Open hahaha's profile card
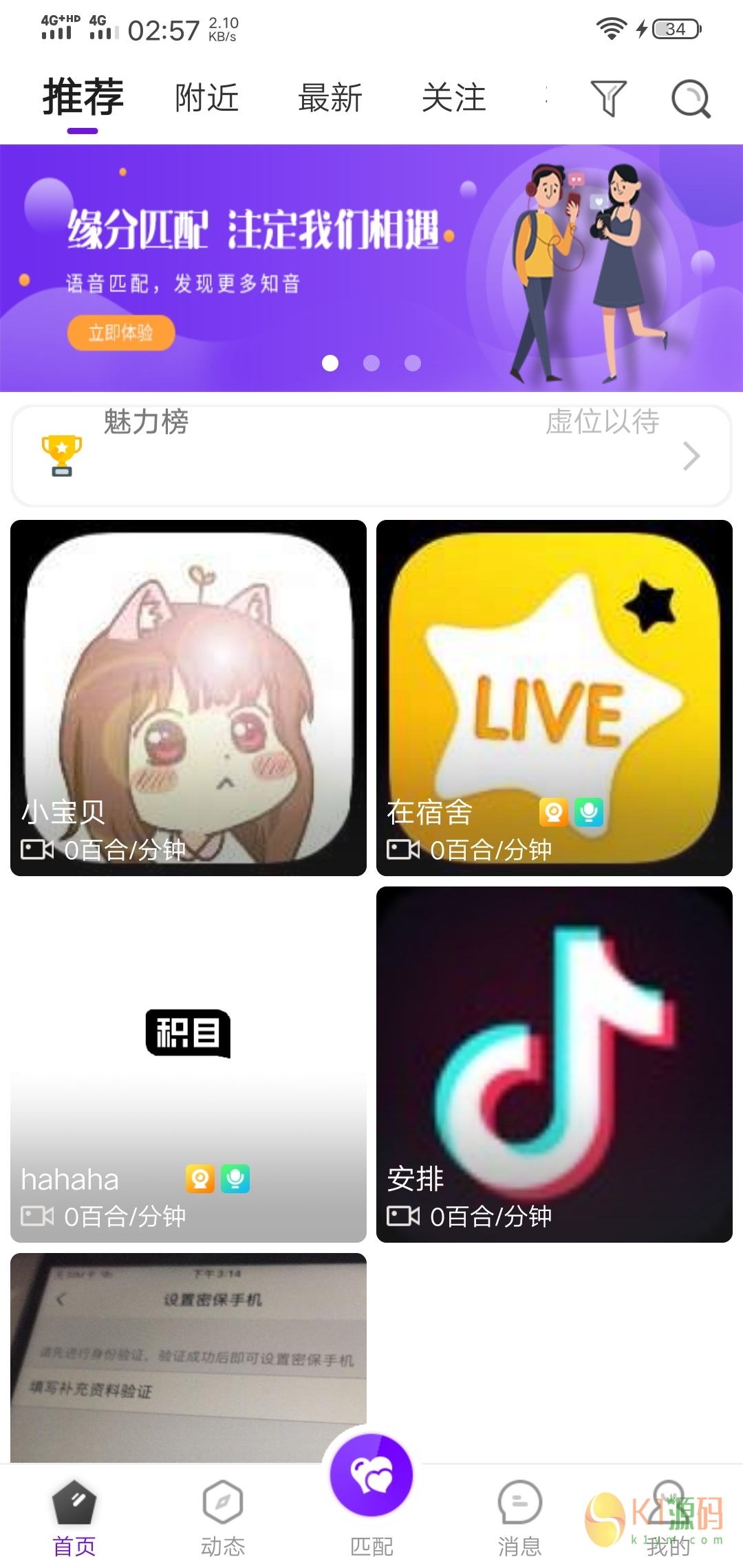Viewport: 743px width, 1568px height. pyautogui.click(x=189, y=1064)
